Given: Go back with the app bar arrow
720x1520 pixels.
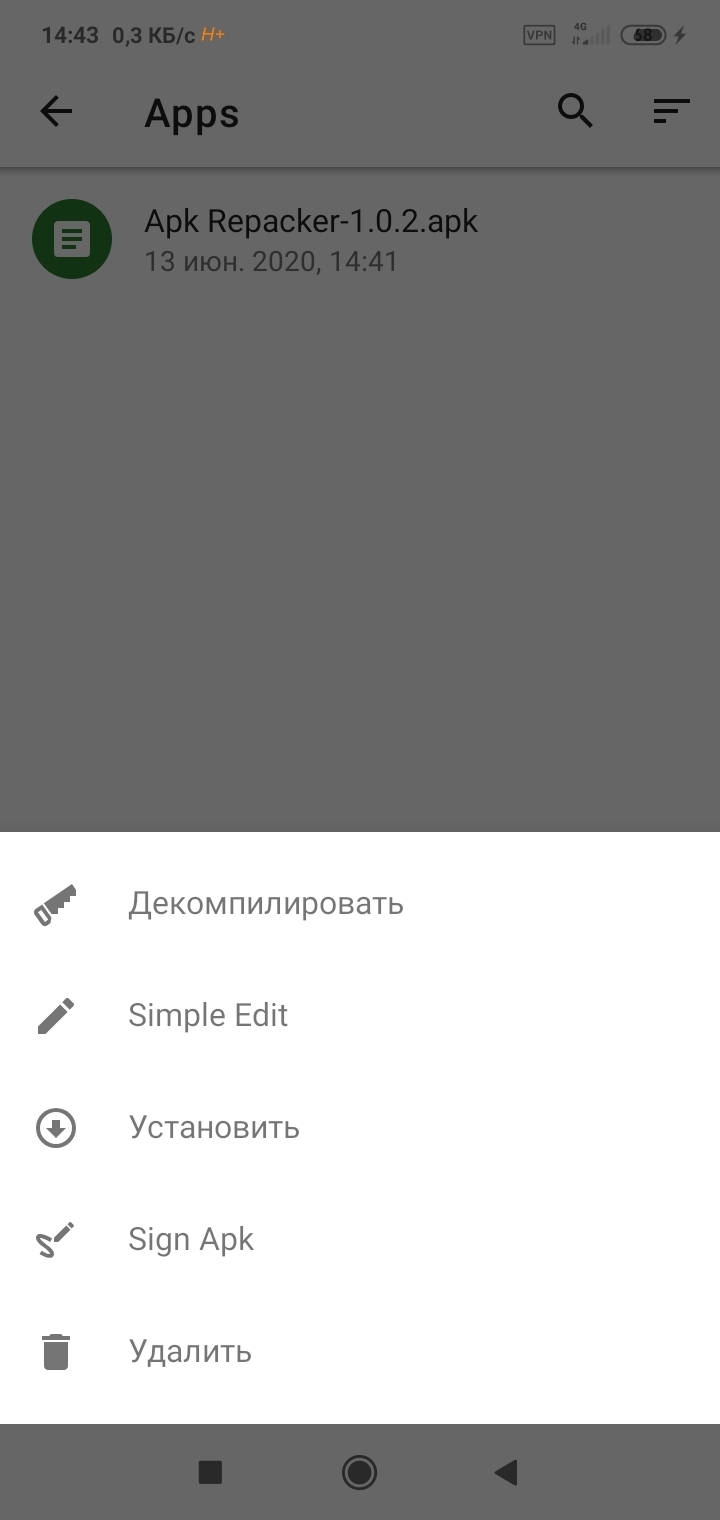Looking at the screenshot, I should pyautogui.click(x=56, y=112).
